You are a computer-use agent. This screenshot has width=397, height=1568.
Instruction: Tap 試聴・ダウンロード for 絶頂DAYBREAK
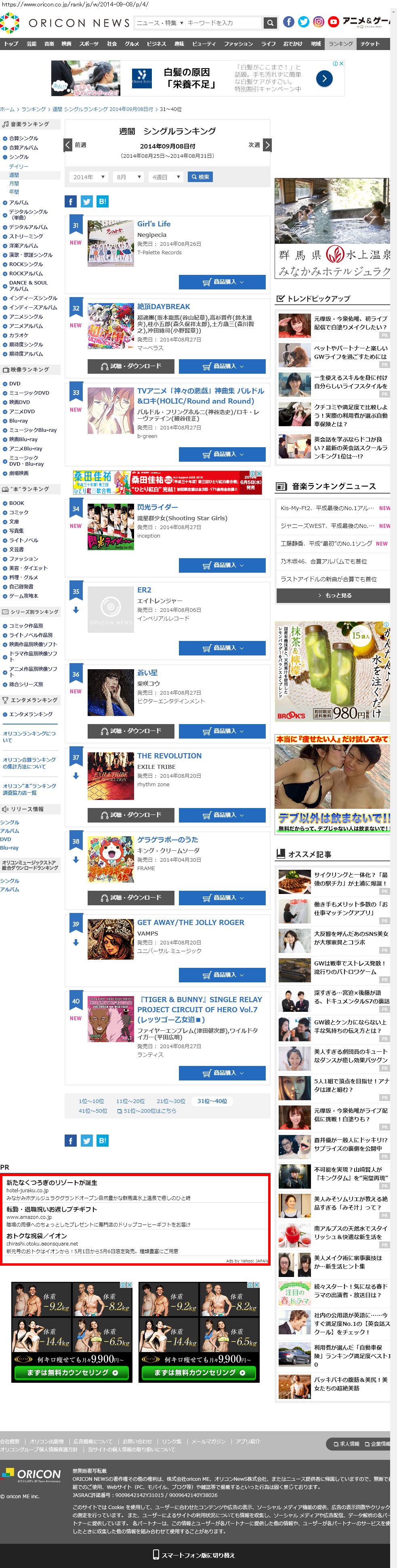coord(131,366)
